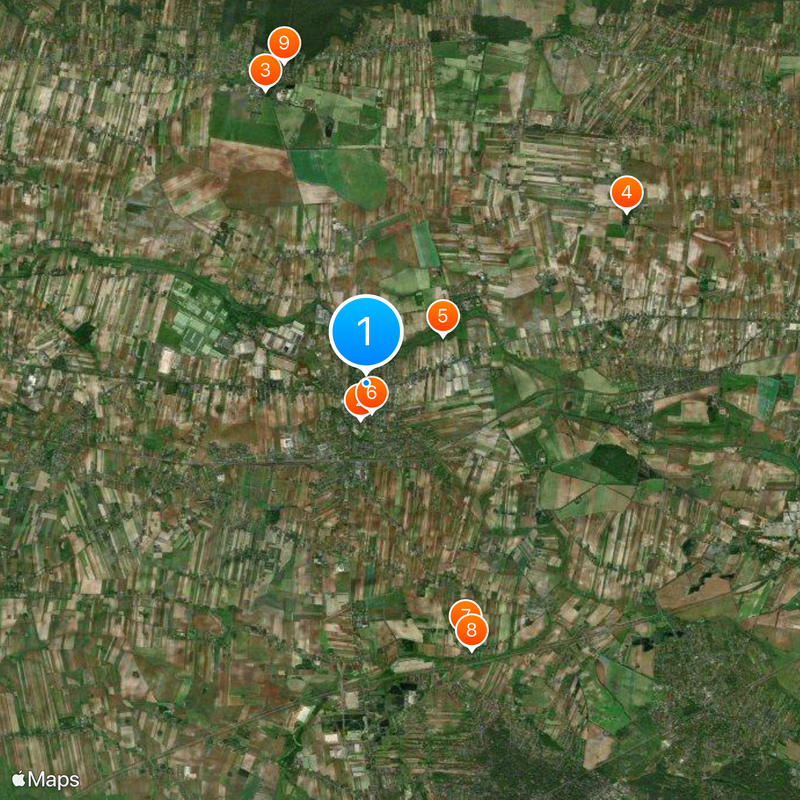
Task: Tap the orange map pin numbered 3
Action: pos(263,71)
